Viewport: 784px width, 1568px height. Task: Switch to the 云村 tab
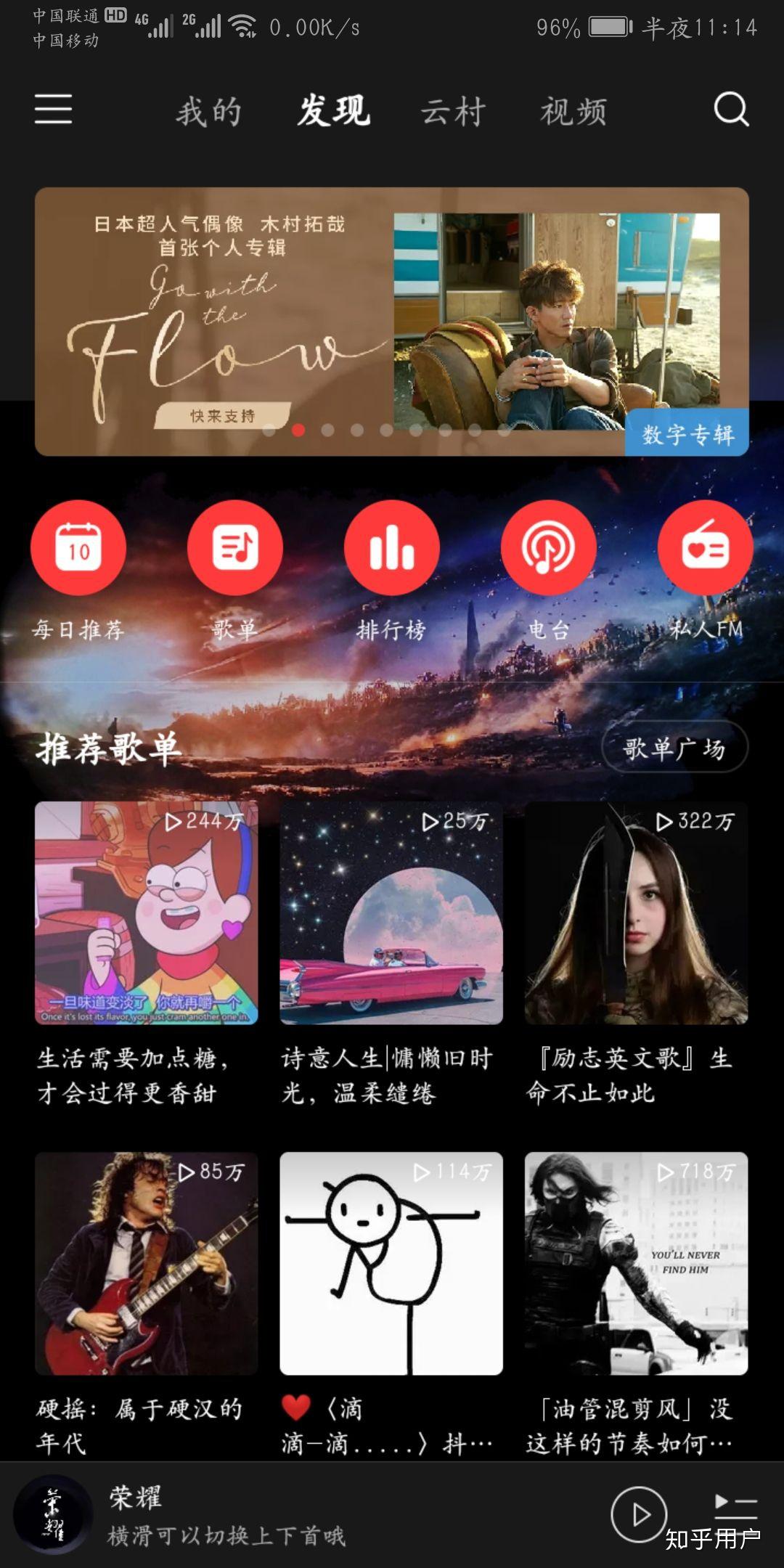[452, 113]
